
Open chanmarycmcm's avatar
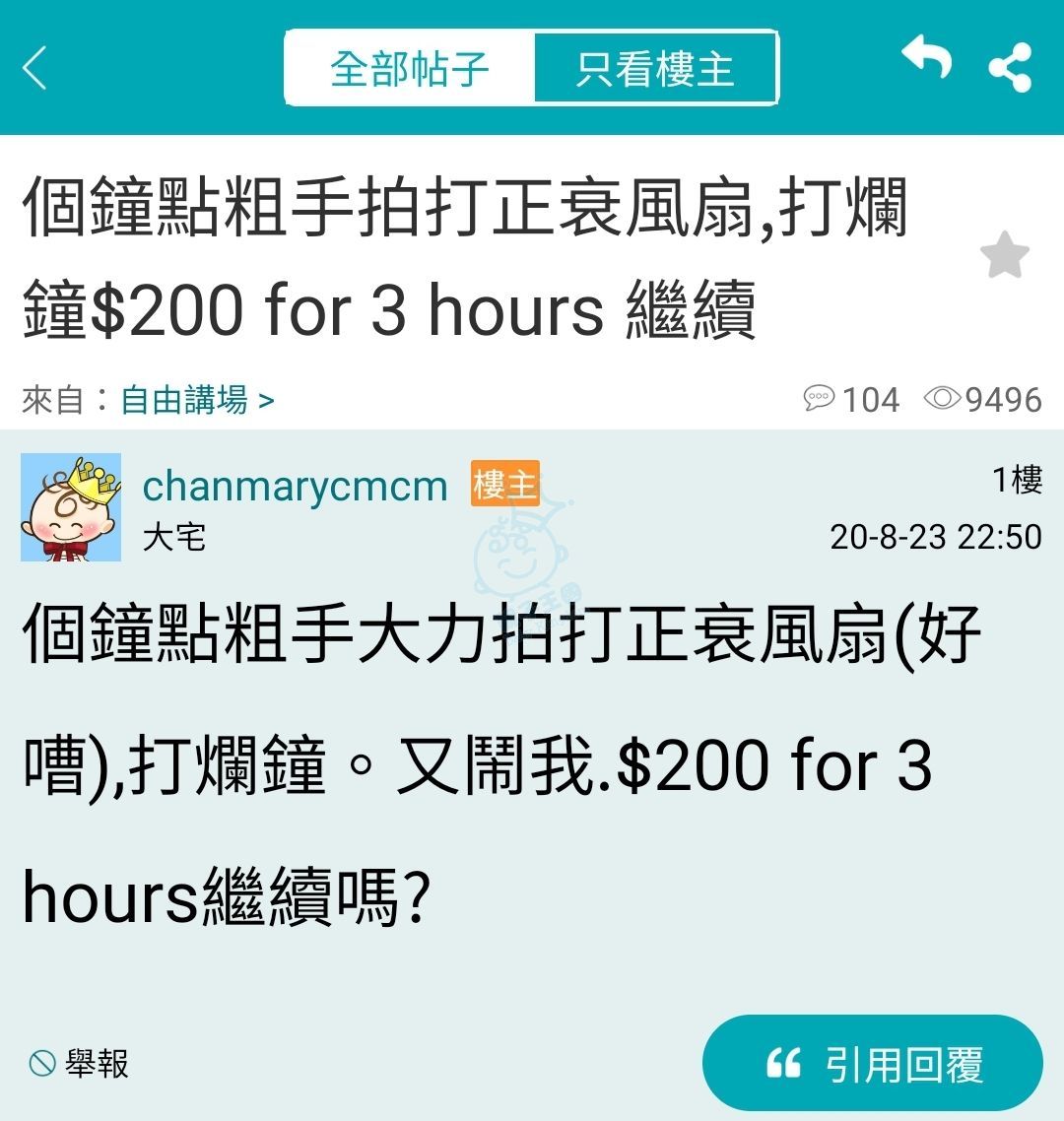pos(71,507)
